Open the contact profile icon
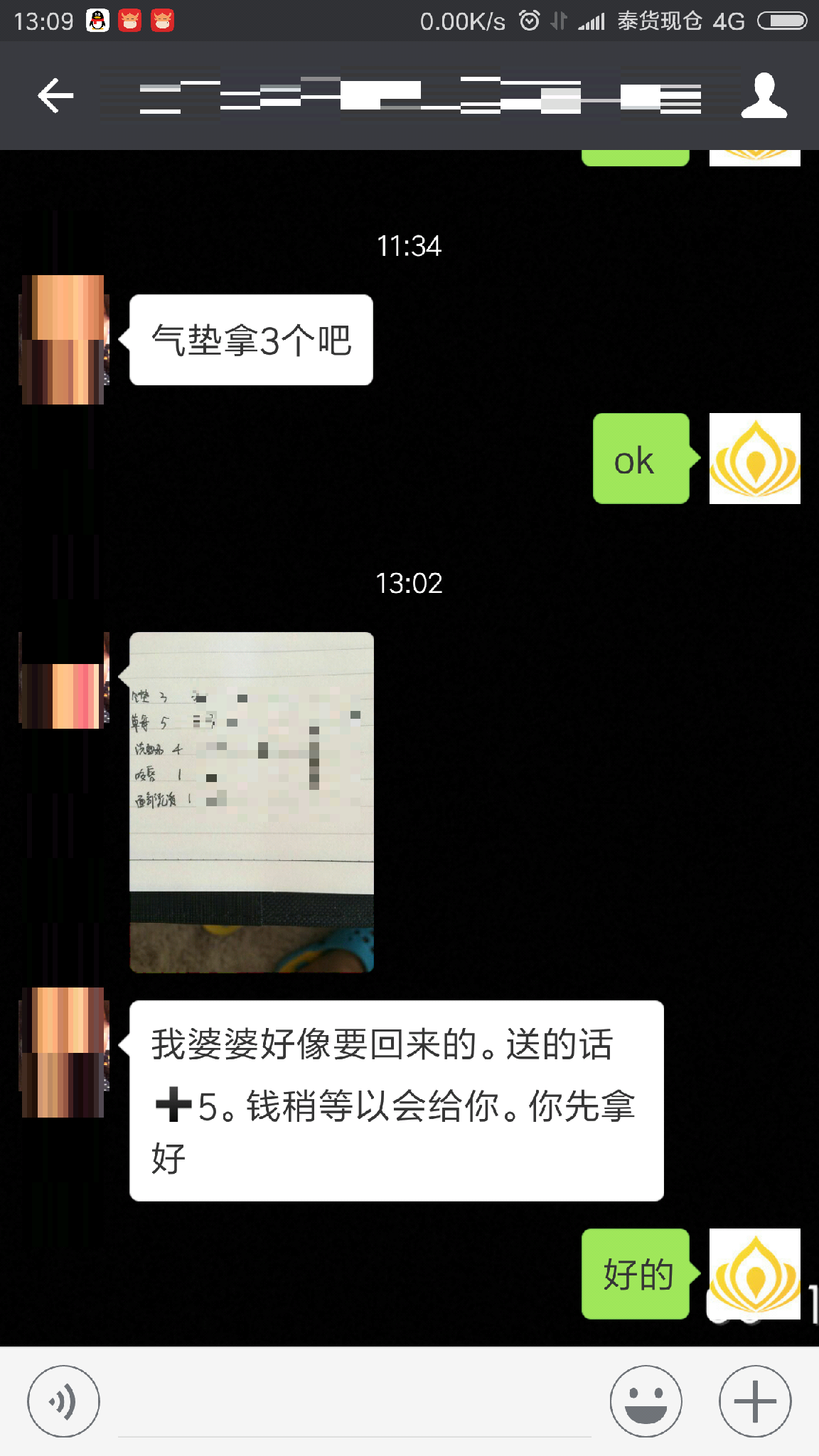Screen dimensions: 819x1456 pos(764,96)
